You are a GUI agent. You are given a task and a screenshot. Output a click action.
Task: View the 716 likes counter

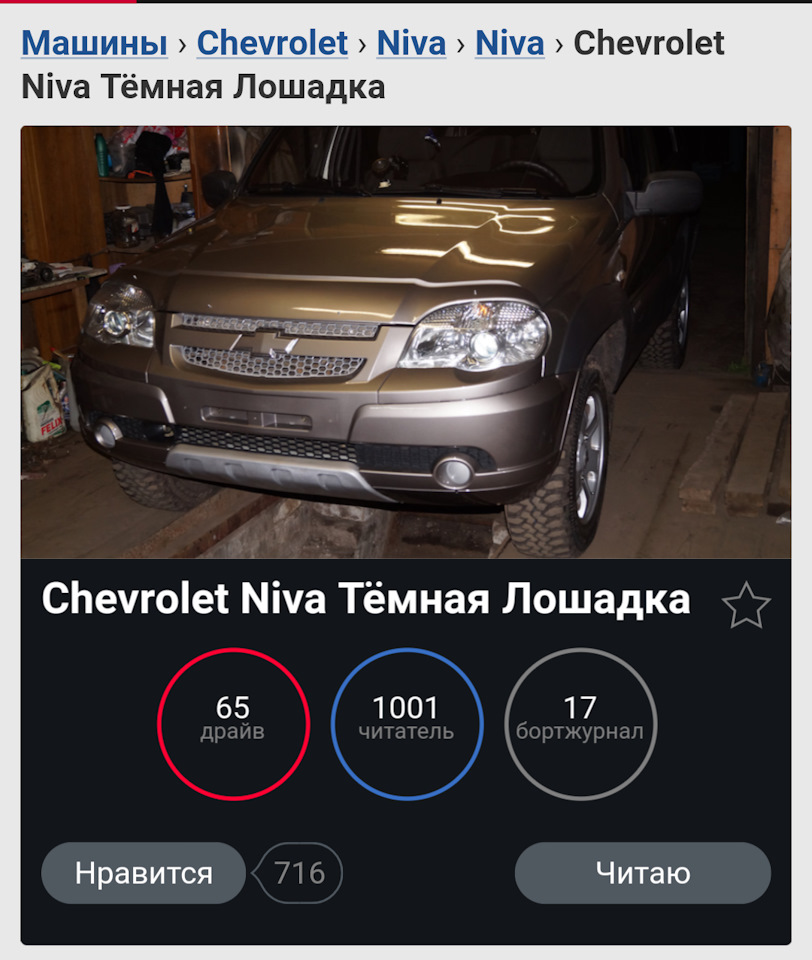[x=299, y=873]
